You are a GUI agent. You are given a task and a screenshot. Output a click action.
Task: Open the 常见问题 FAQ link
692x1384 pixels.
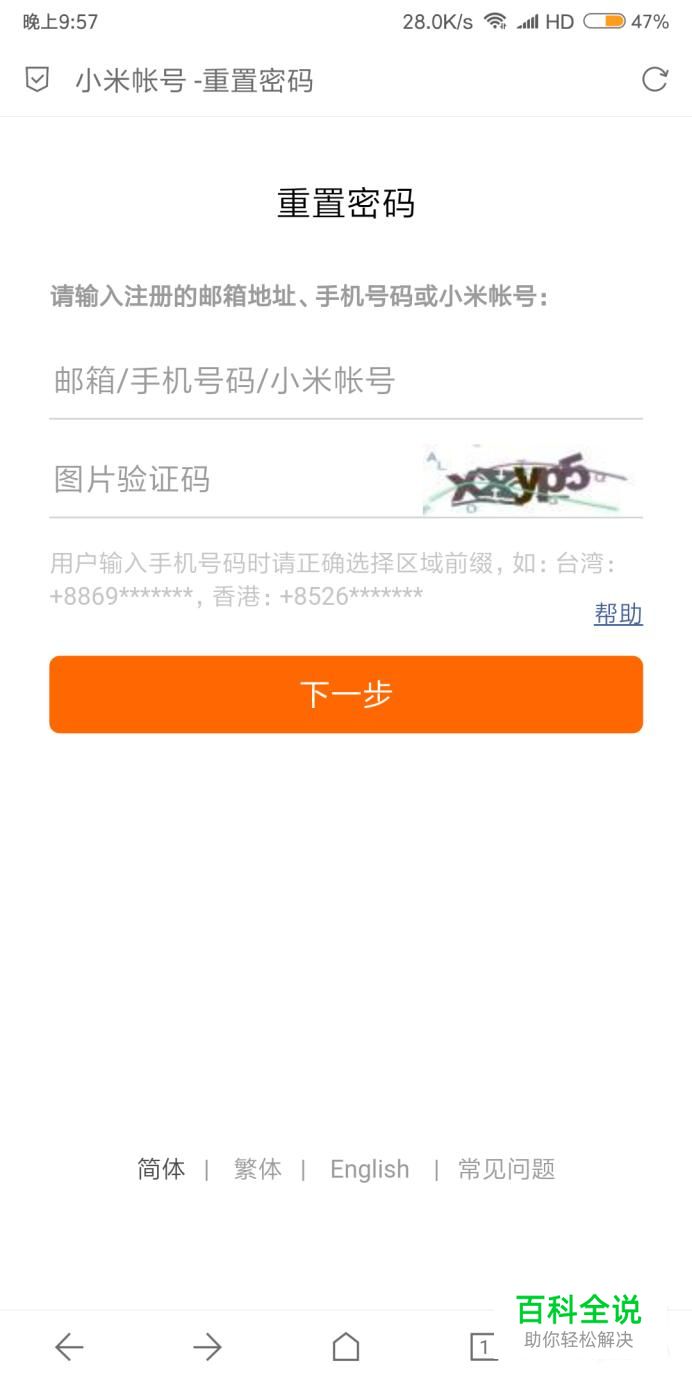(x=506, y=1169)
